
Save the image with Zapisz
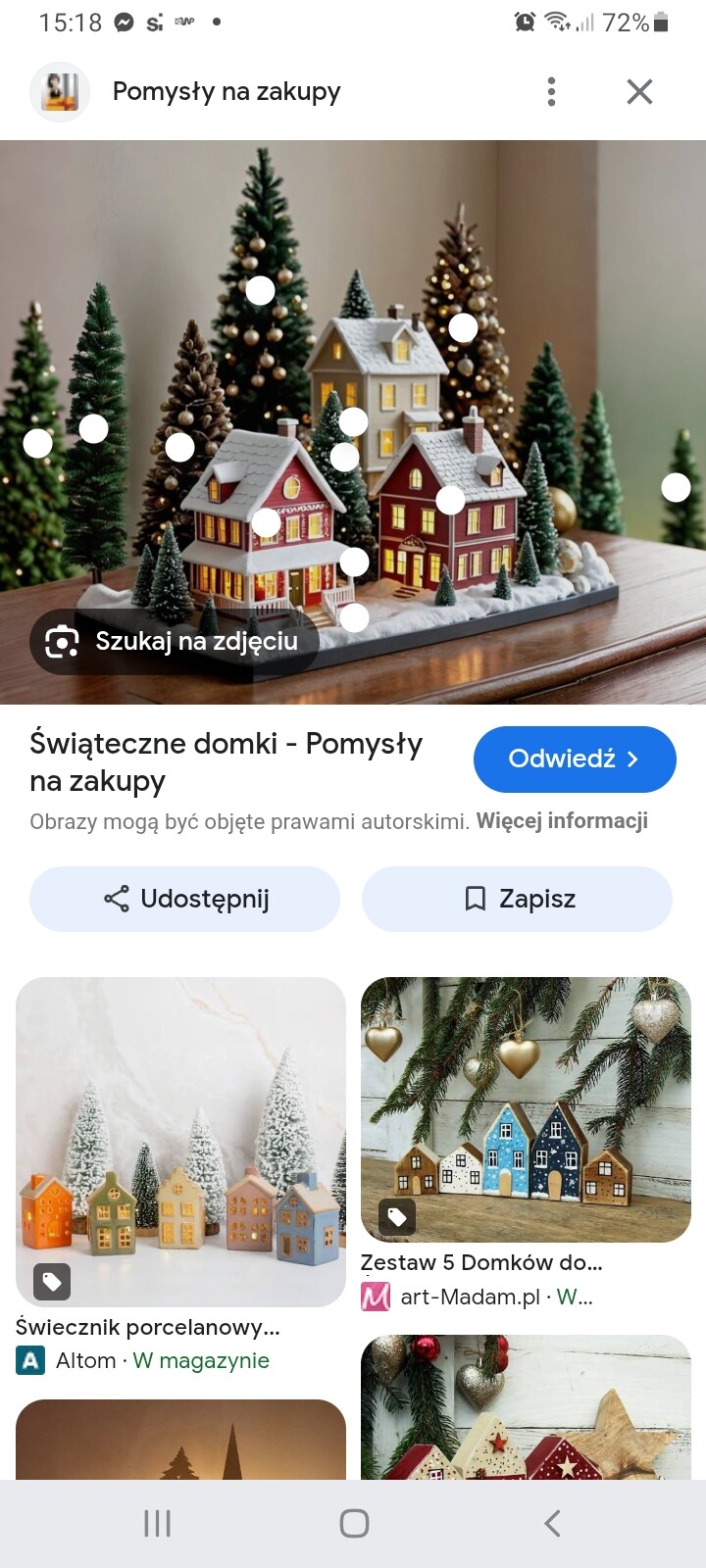click(x=517, y=899)
